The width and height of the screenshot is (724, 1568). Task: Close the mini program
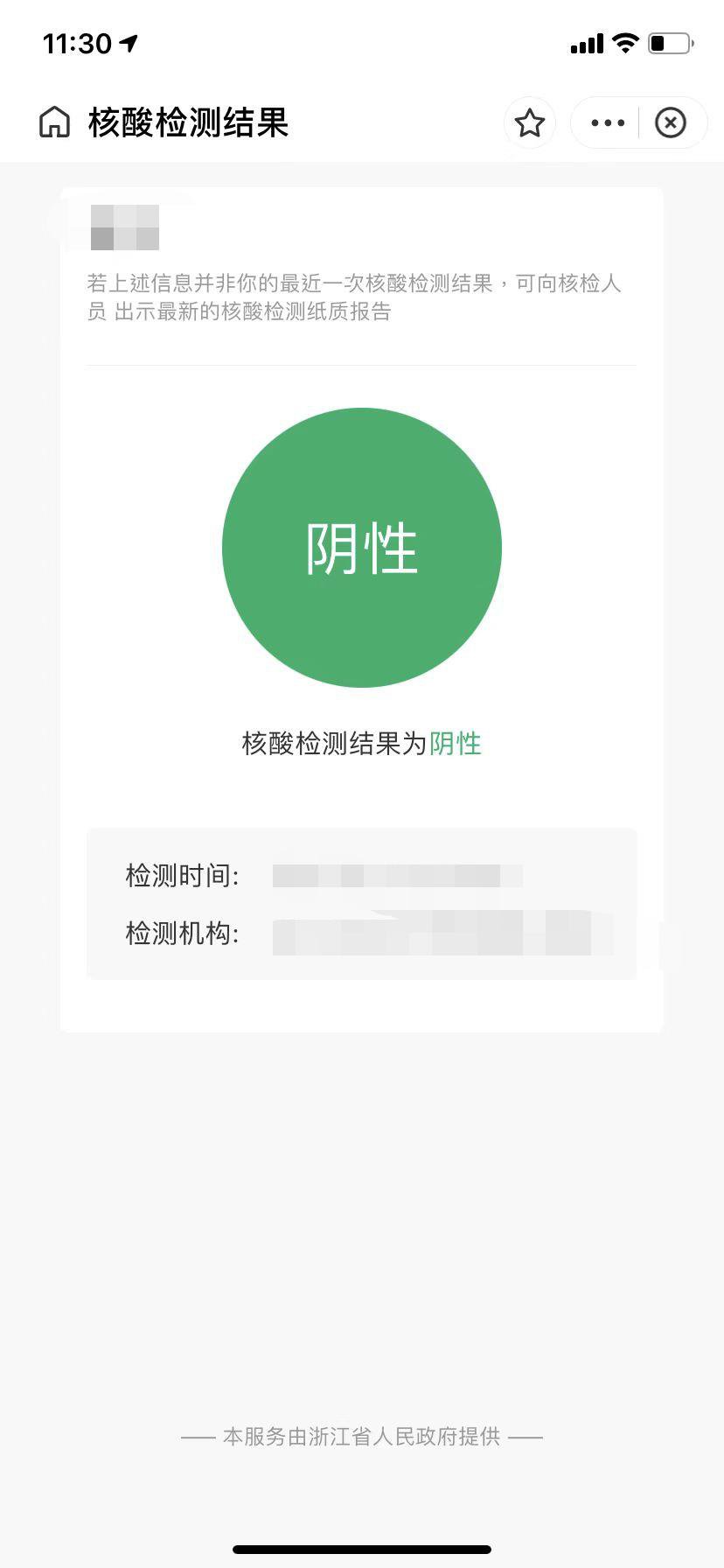[671, 123]
